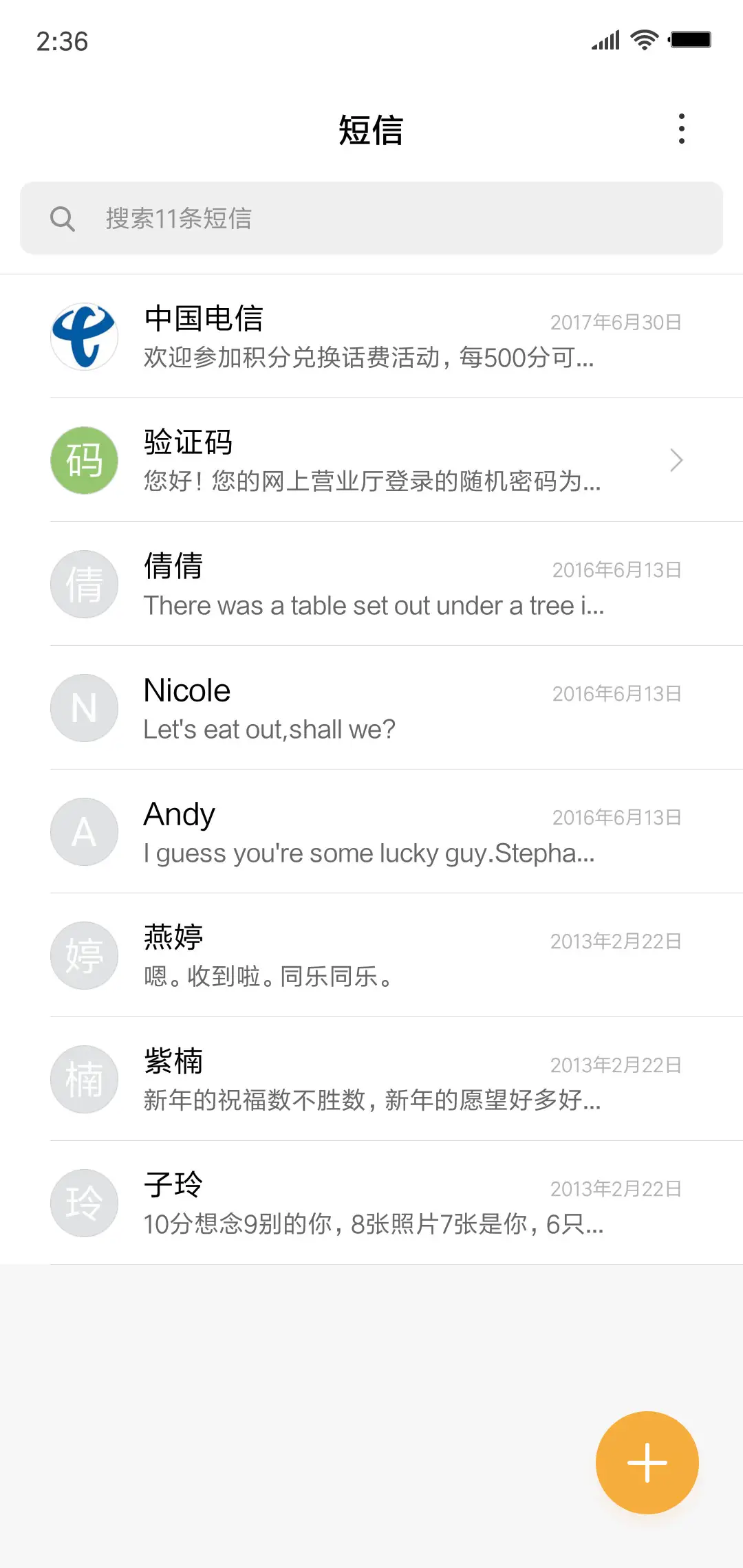Expand the 验证码 conversation chevron
The width and height of the screenshot is (743, 1568).
[676, 460]
